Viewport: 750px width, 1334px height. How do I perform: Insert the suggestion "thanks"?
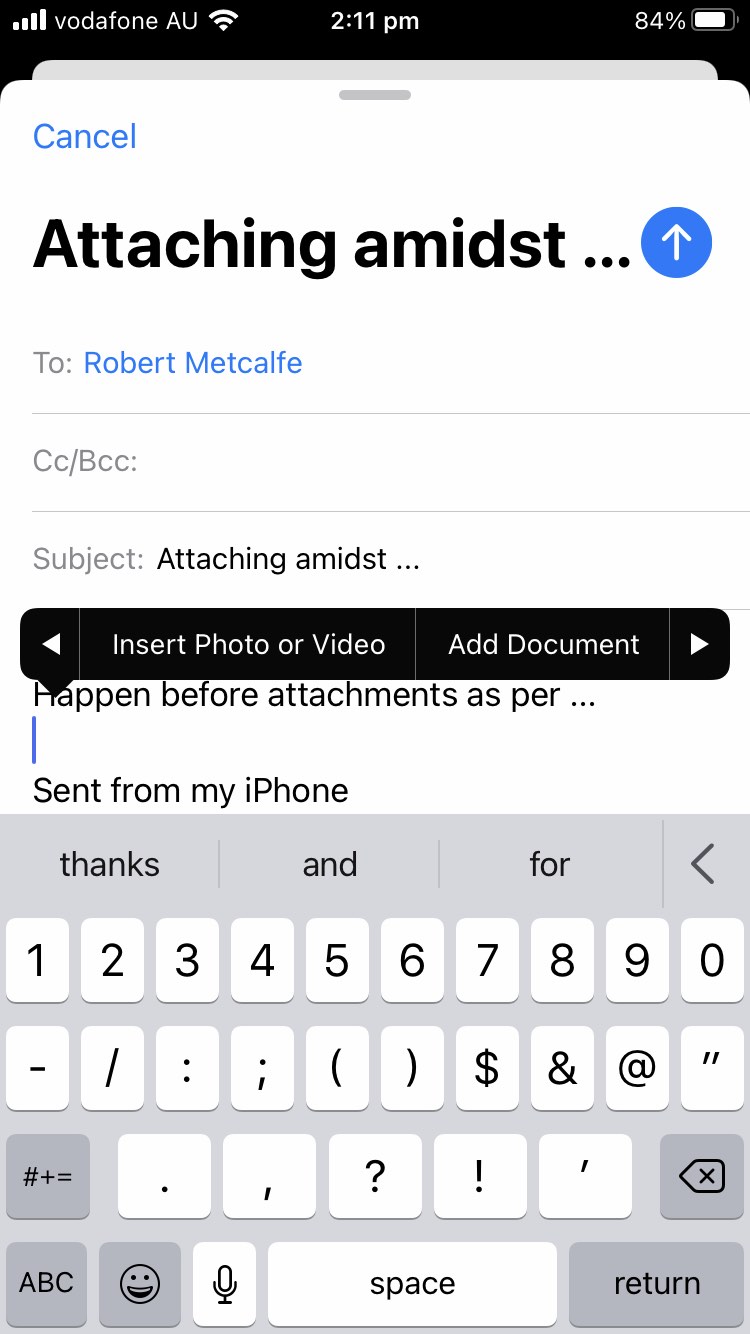[x=110, y=864]
